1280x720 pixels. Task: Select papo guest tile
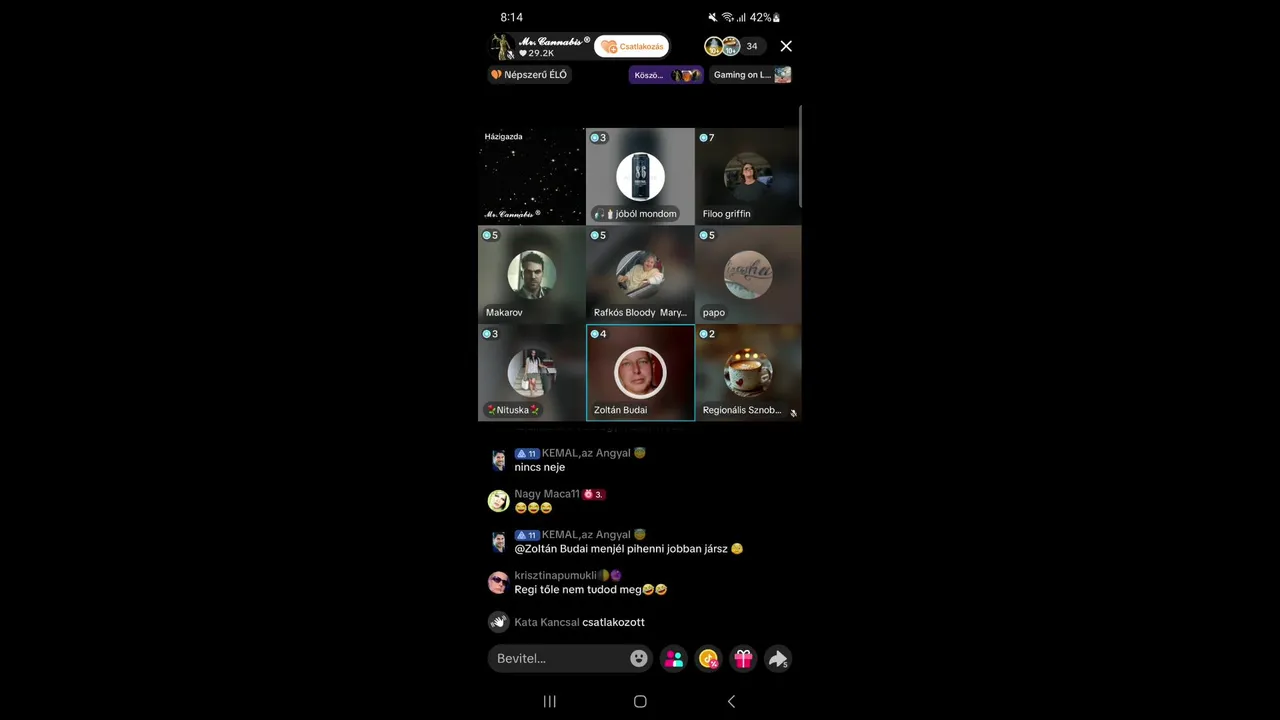748,274
